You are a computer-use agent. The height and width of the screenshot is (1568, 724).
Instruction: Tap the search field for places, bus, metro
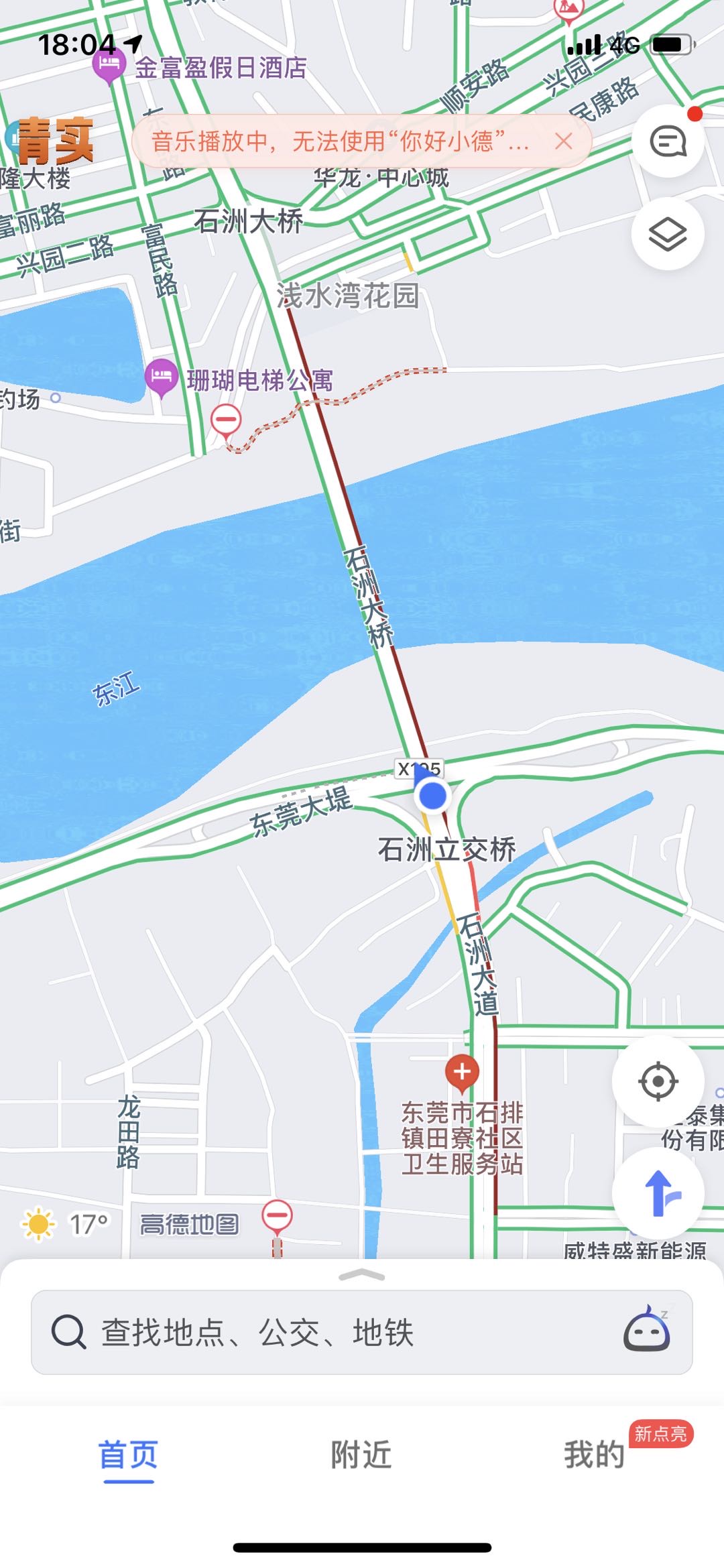(335, 1332)
